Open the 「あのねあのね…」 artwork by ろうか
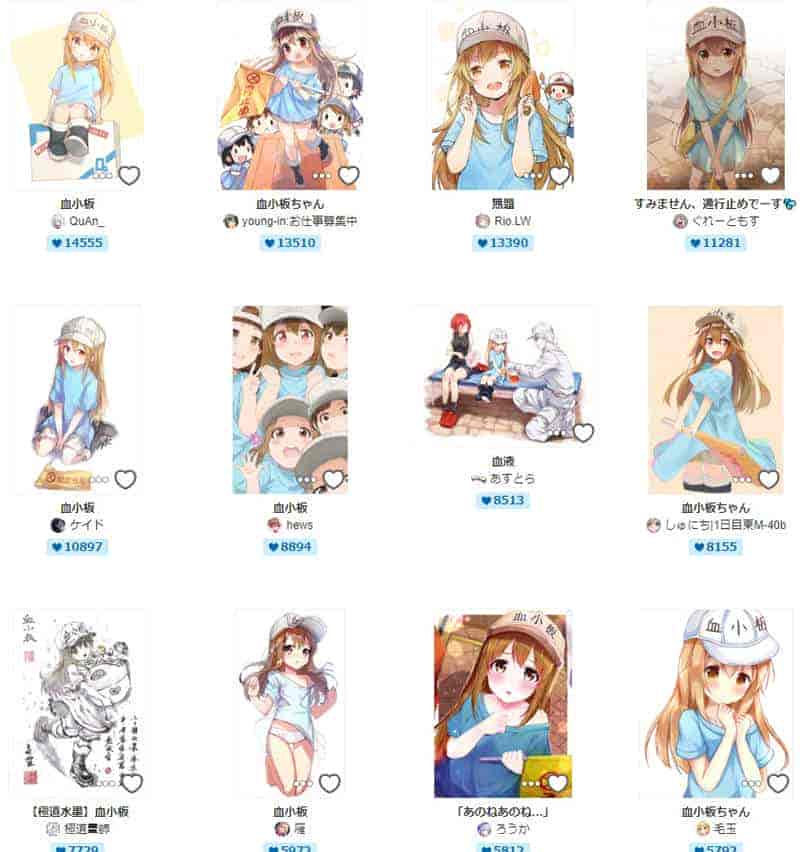This screenshot has height=852, width=800. 502,700
